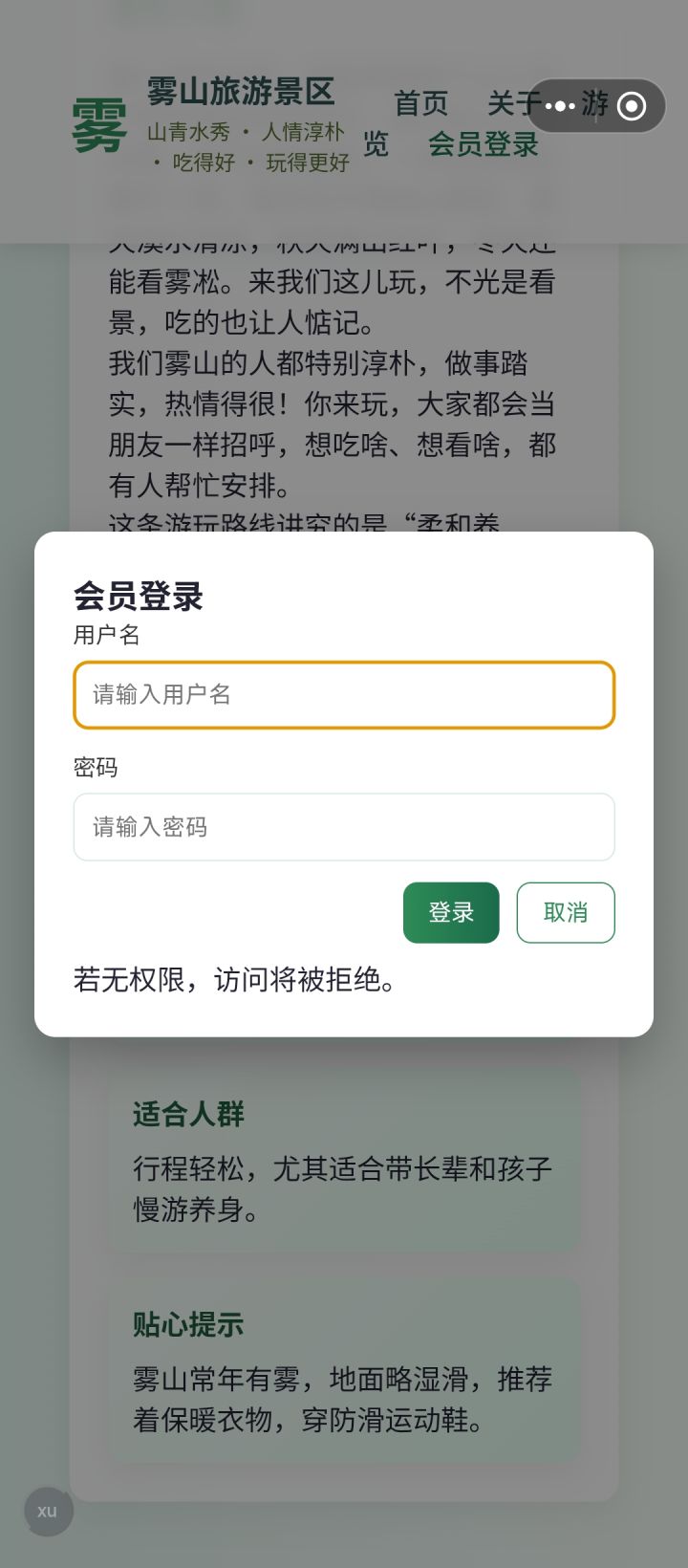Click the xu floating avatar button
Screen dimensions: 688x1568
pos(48,1512)
